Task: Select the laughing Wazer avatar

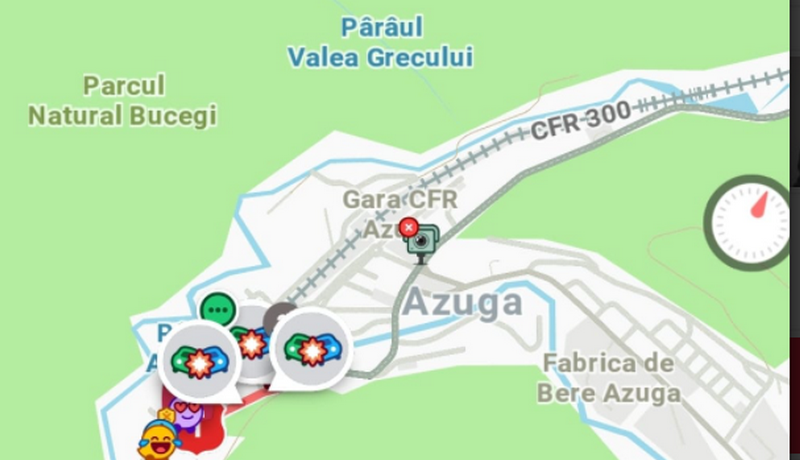Action: (x=159, y=439)
